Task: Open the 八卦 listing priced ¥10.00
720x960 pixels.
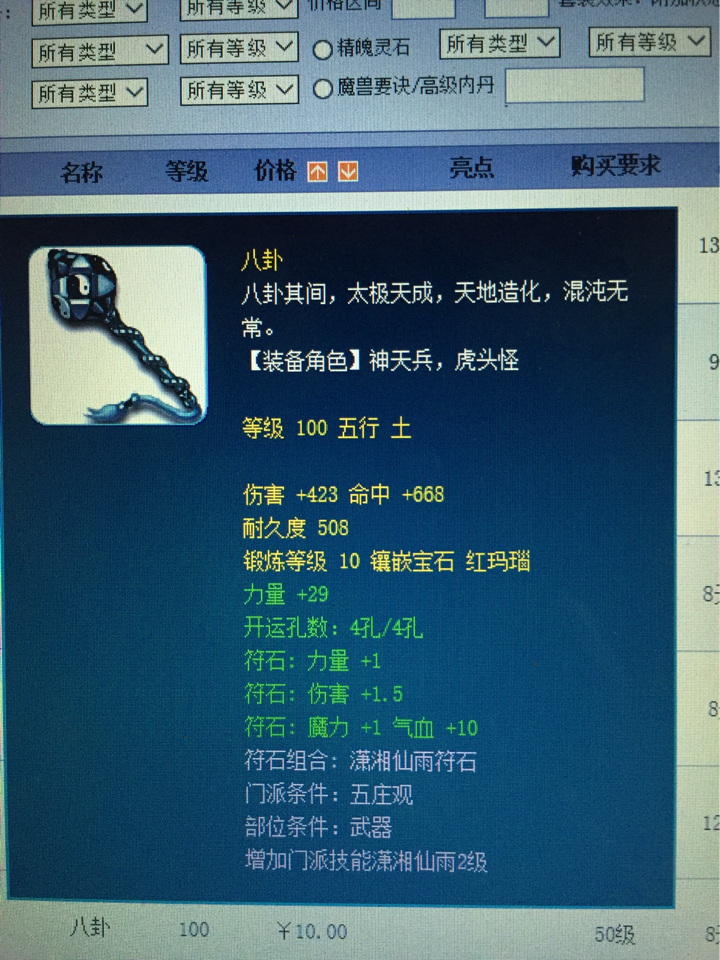Action: point(89,927)
